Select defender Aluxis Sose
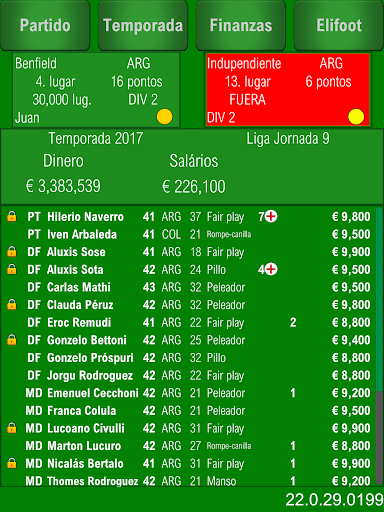Viewport: 384px width, 512px height. (x=188, y=252)
